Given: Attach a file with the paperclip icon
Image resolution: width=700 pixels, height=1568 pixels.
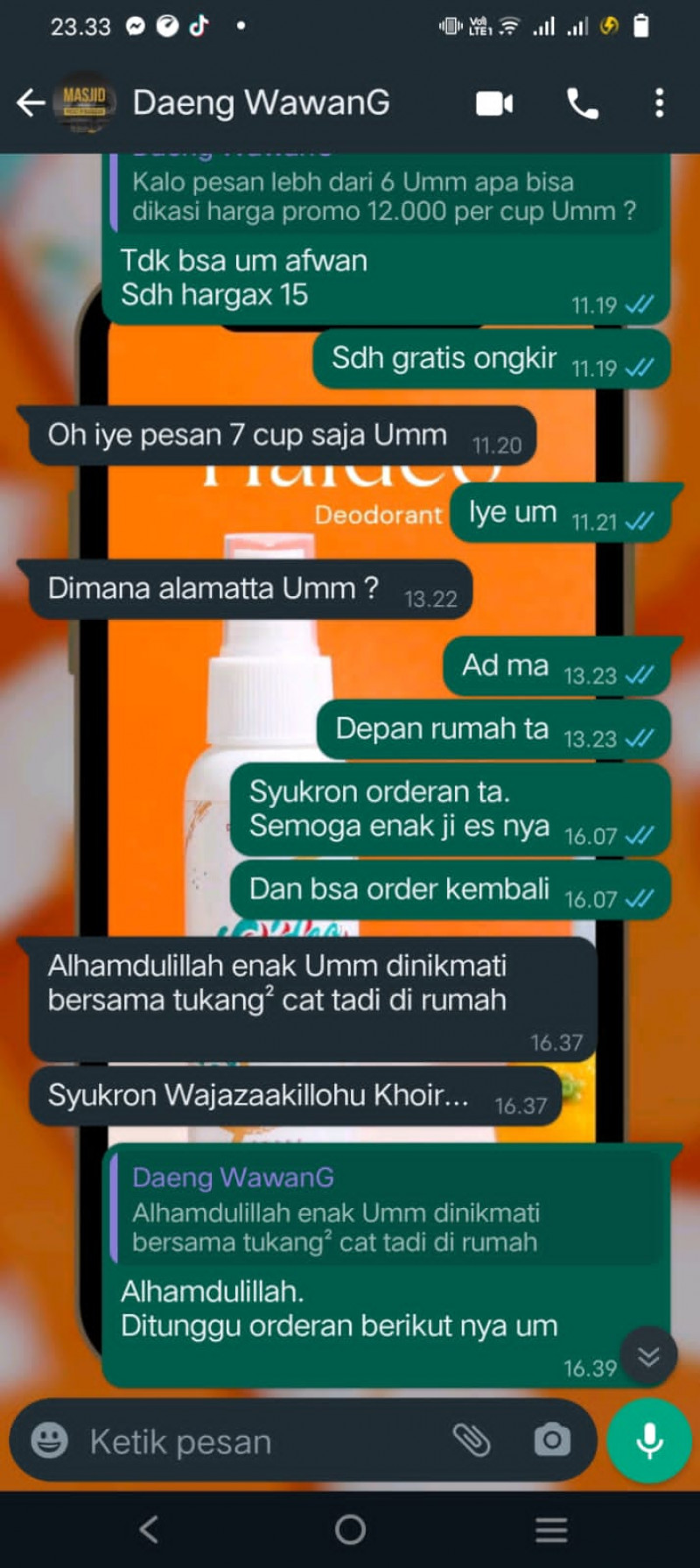Looking at the screenshot, I should (x=472, y=1440).
